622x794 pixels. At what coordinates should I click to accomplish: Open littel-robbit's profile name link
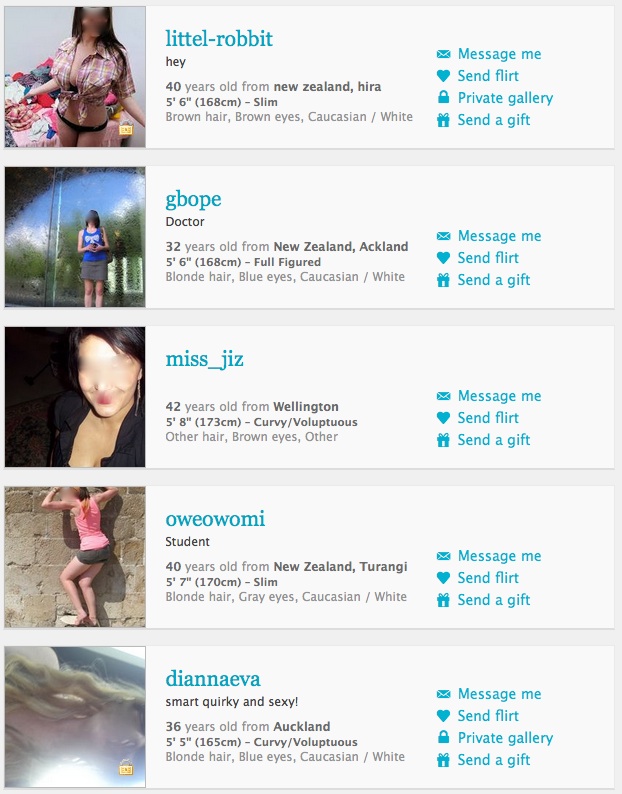[218, 39]
